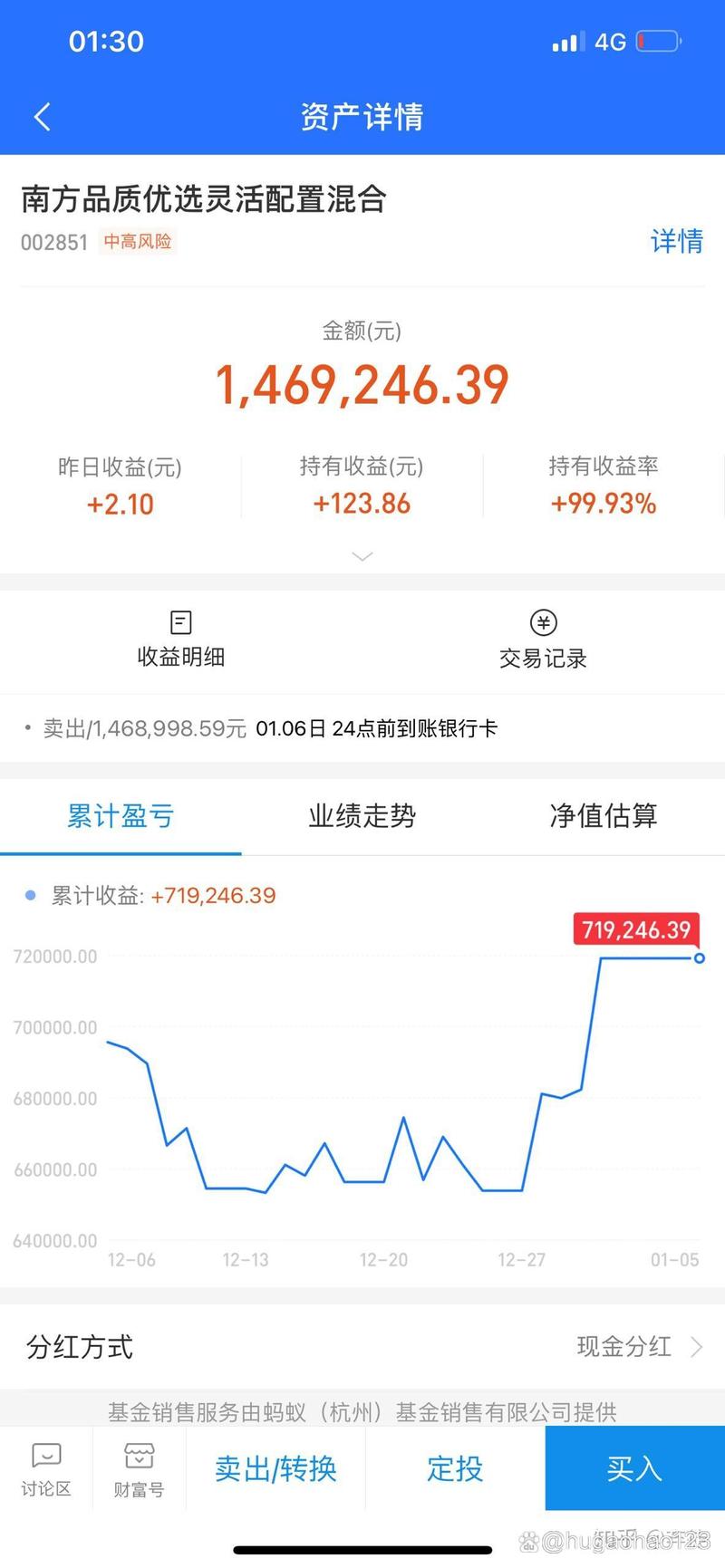Tap the 买入 buy button
Image resolution: width=725 pixels, height=1568 pixels.
(634, 1468)
